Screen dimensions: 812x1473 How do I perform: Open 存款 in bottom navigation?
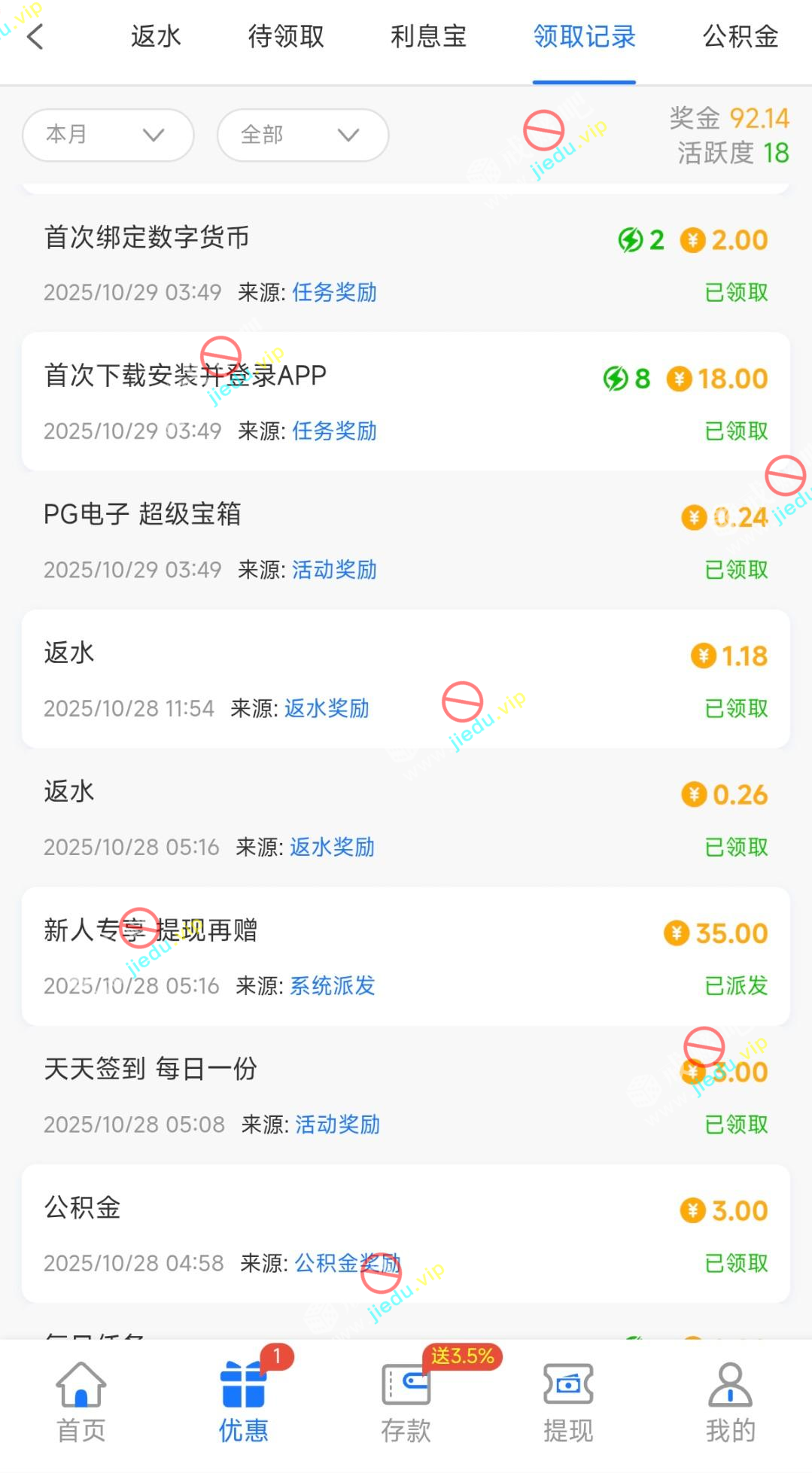point(406,1401)
